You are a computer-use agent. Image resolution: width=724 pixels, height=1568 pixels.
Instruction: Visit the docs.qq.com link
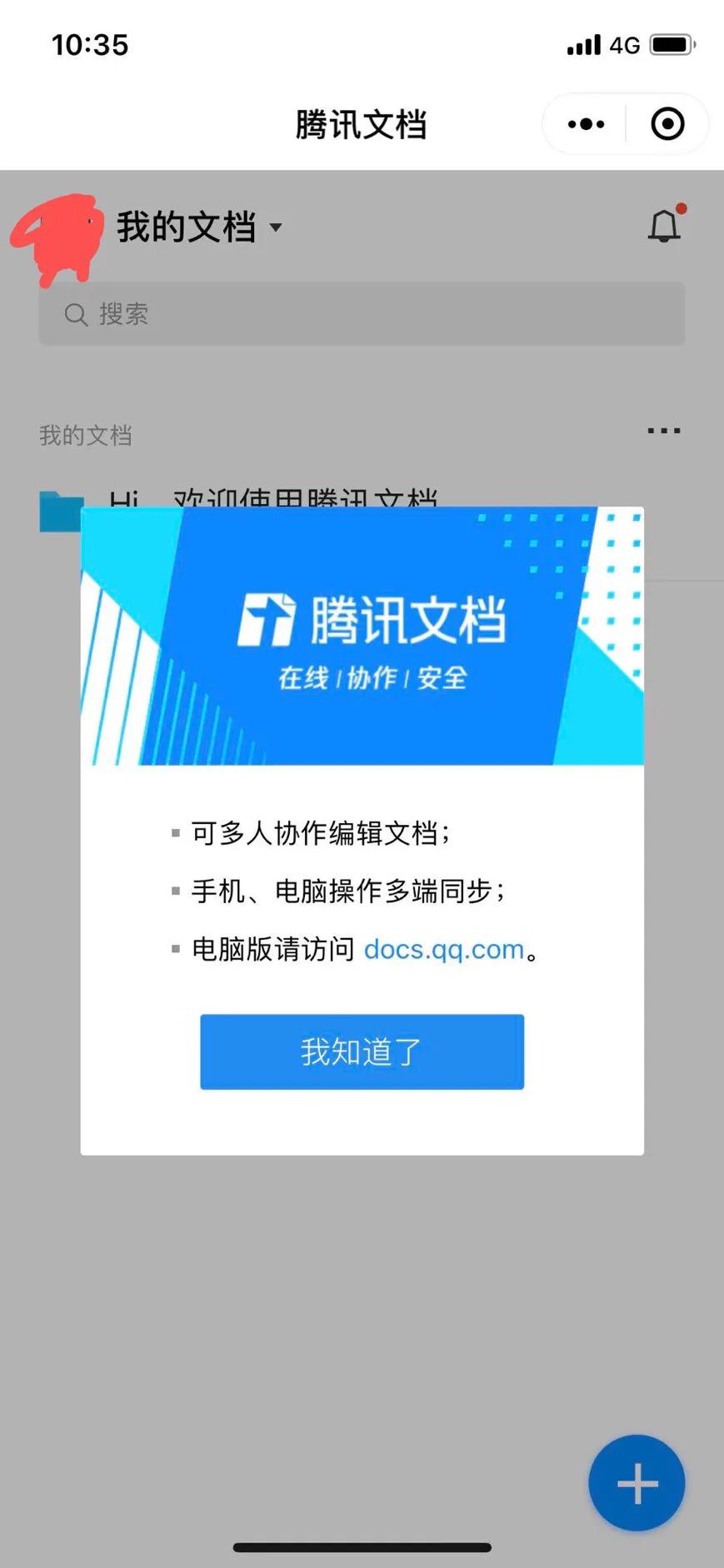tap(443, 949)
